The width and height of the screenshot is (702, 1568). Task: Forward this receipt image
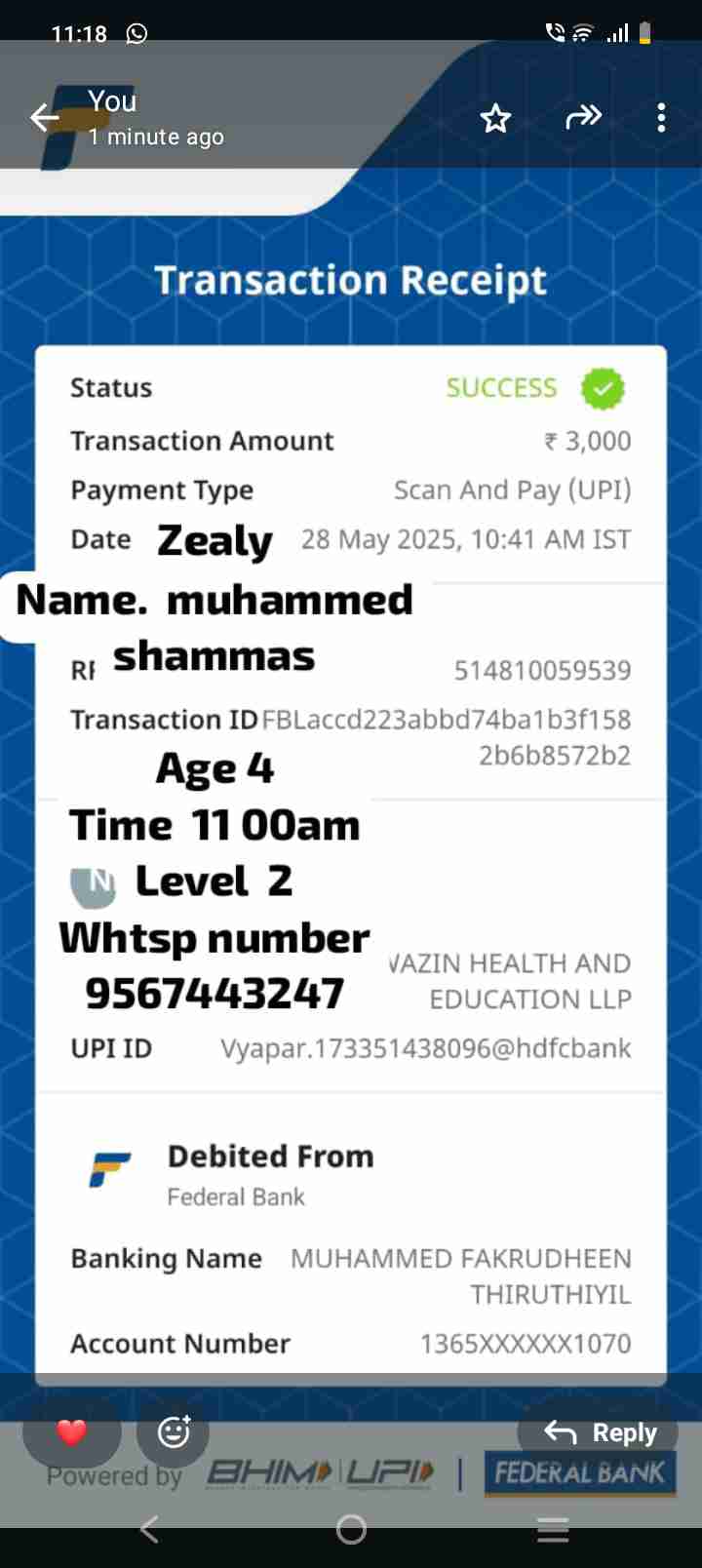(583, 118)
